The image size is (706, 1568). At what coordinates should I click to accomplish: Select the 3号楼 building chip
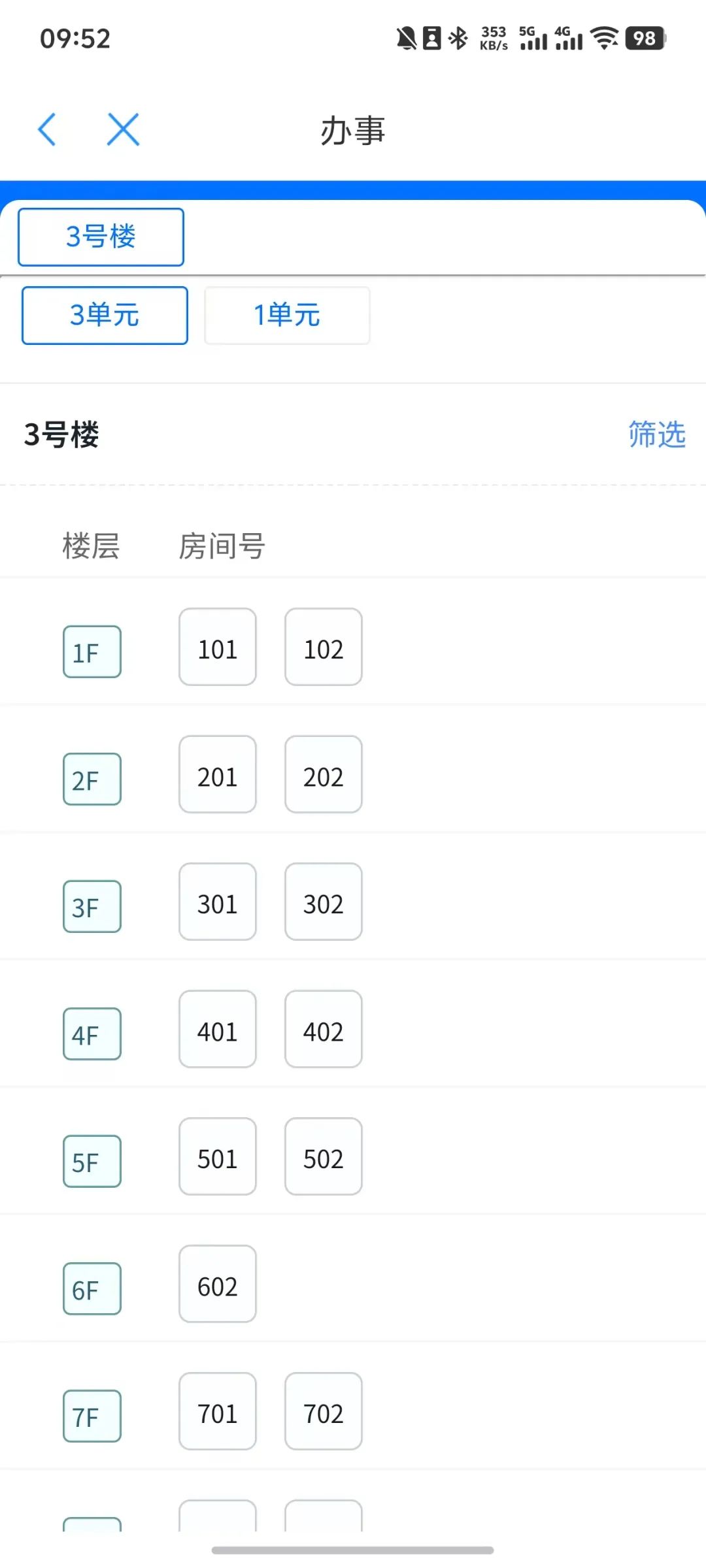101,237
